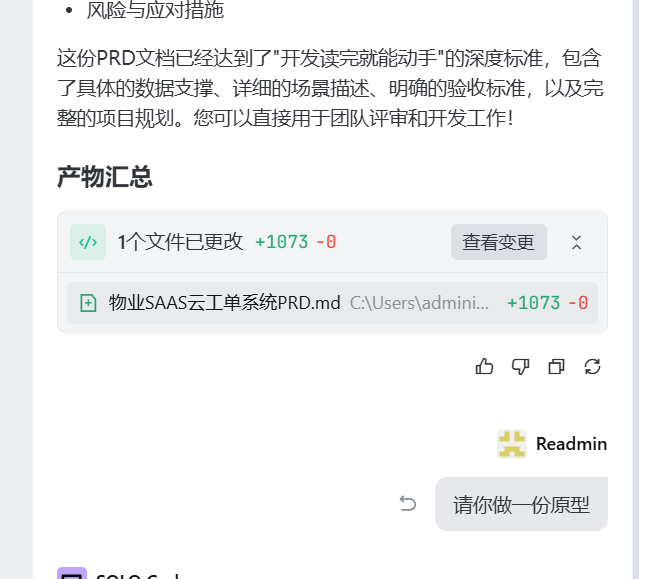Tap the 查看变更 button
672x579 pixels.
click(498, 242)
